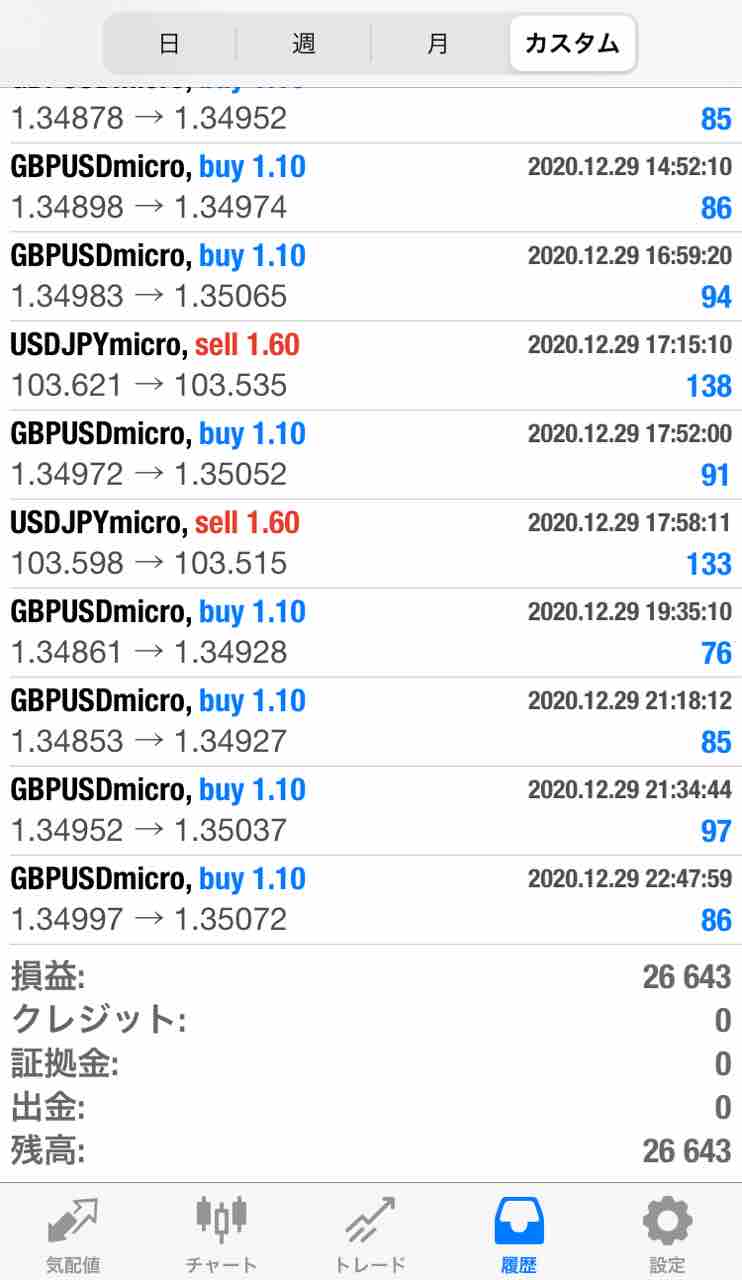This screenshot has width=742, height=1280.
Task: Open GBPUSDmicro trade closed at 14:52:10
Action: (x=371, y=187)
